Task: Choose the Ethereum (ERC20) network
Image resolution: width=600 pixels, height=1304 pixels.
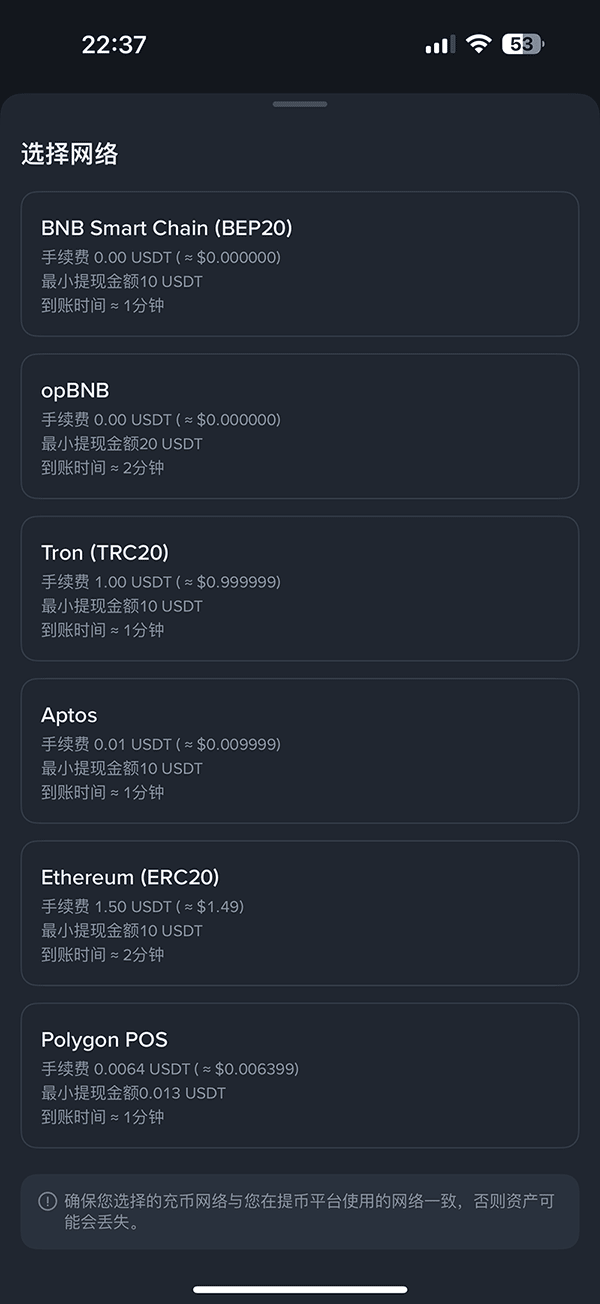Action: (x=300, y=913)
